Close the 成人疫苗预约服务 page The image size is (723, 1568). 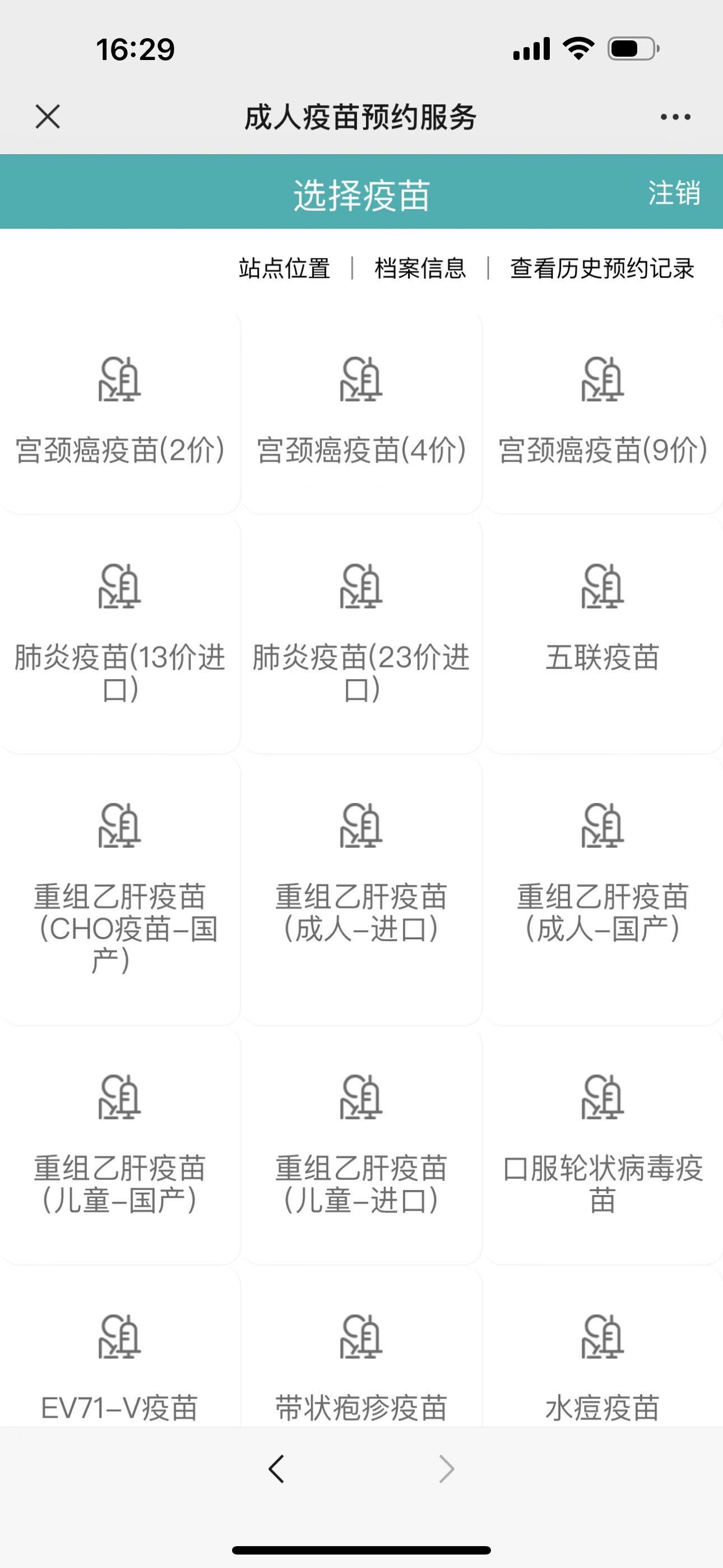click(48, 116)
